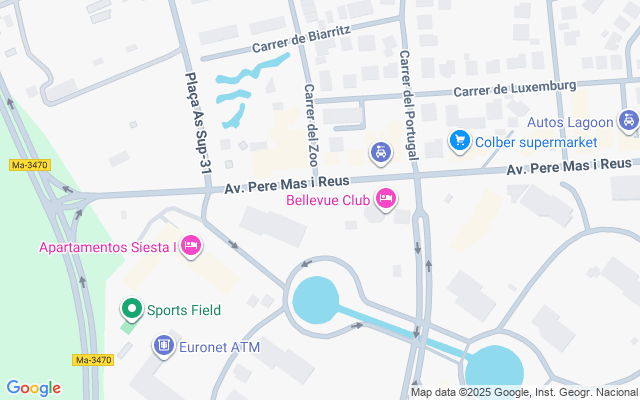Open the Sports Field place pin

(x=130, y=309)
